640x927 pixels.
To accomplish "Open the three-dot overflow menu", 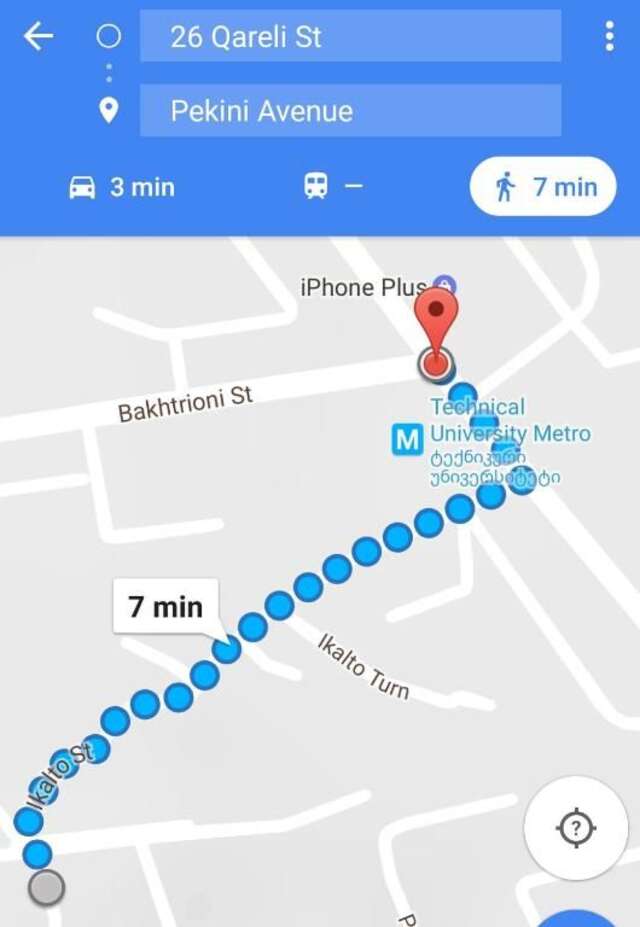I will (609, 37).
